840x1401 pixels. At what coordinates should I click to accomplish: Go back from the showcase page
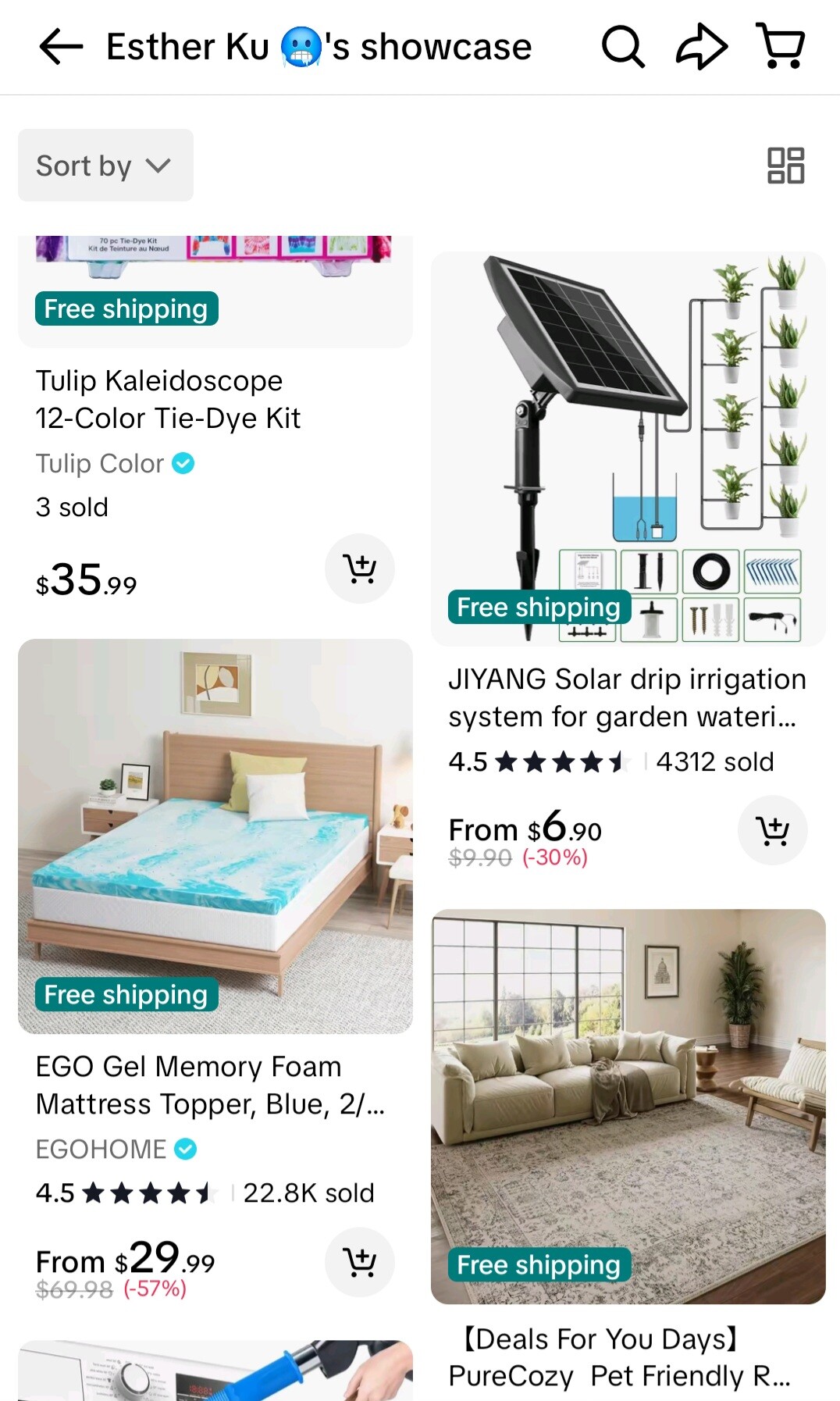click(61, 47)
